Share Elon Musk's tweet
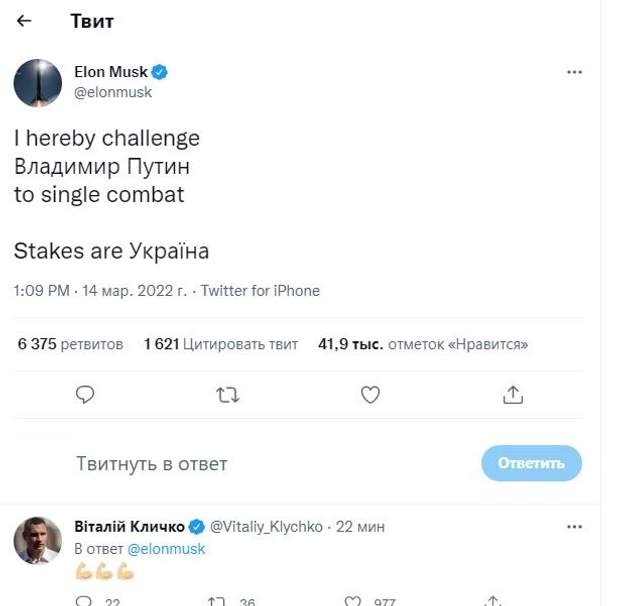 pyautogui.click(x=513, y=395)
